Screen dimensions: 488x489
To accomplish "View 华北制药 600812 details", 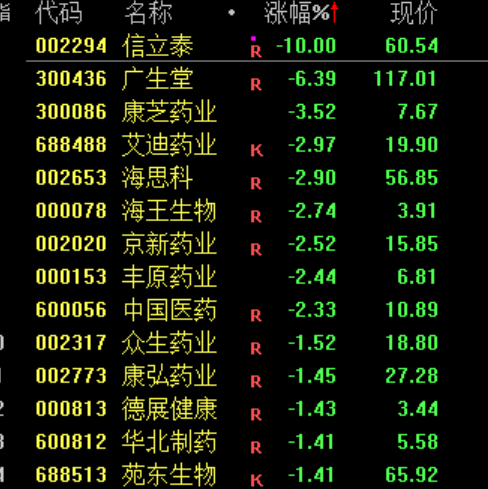I will [244, 442].
